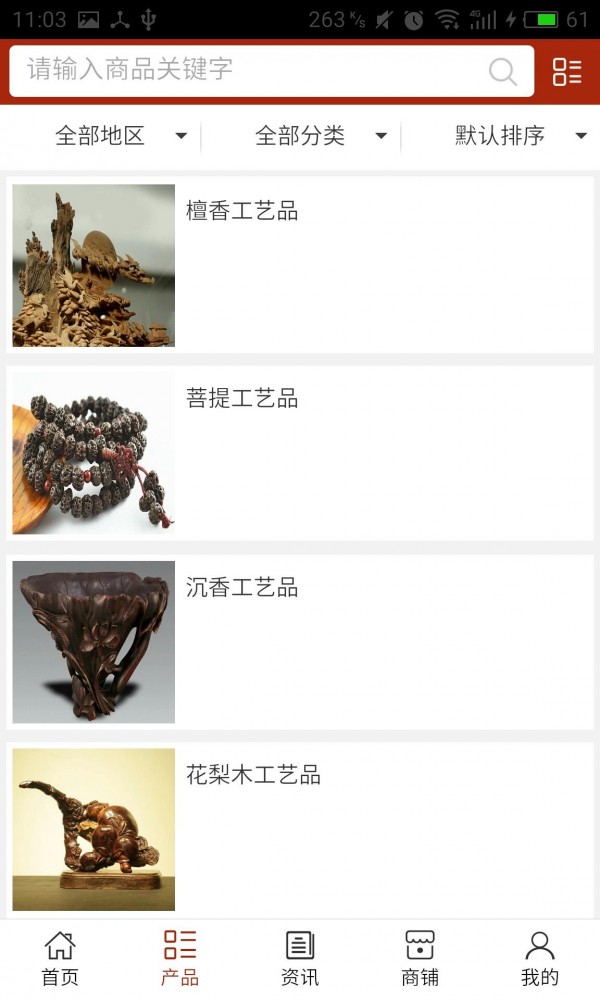
Task: Switch to the 商铺 shops tab
Action: pos(420,958)
